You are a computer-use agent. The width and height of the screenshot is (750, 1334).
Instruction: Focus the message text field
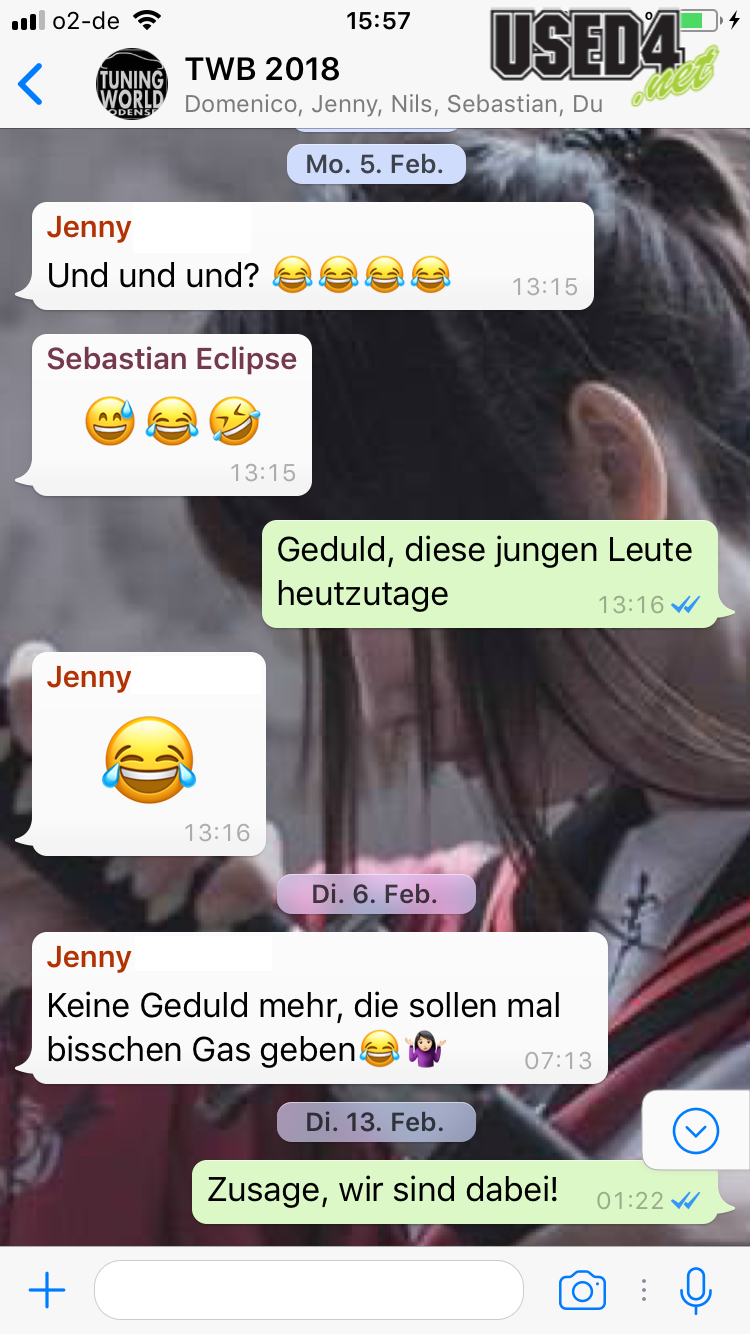308,1290
